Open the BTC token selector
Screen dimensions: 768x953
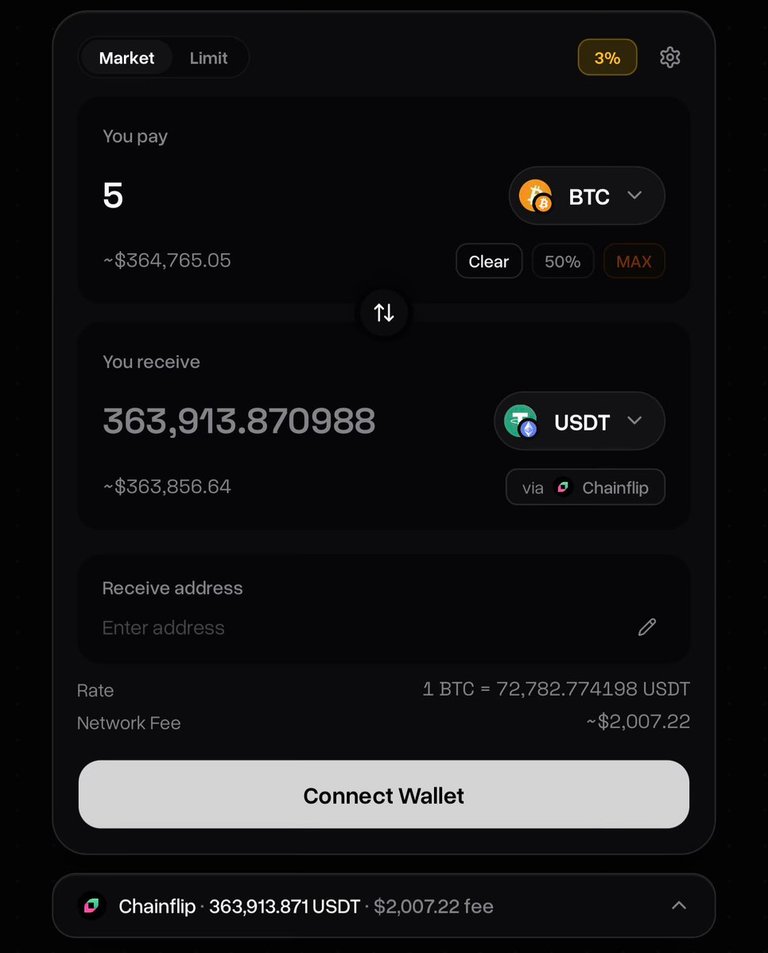click(x=587, y=196)
